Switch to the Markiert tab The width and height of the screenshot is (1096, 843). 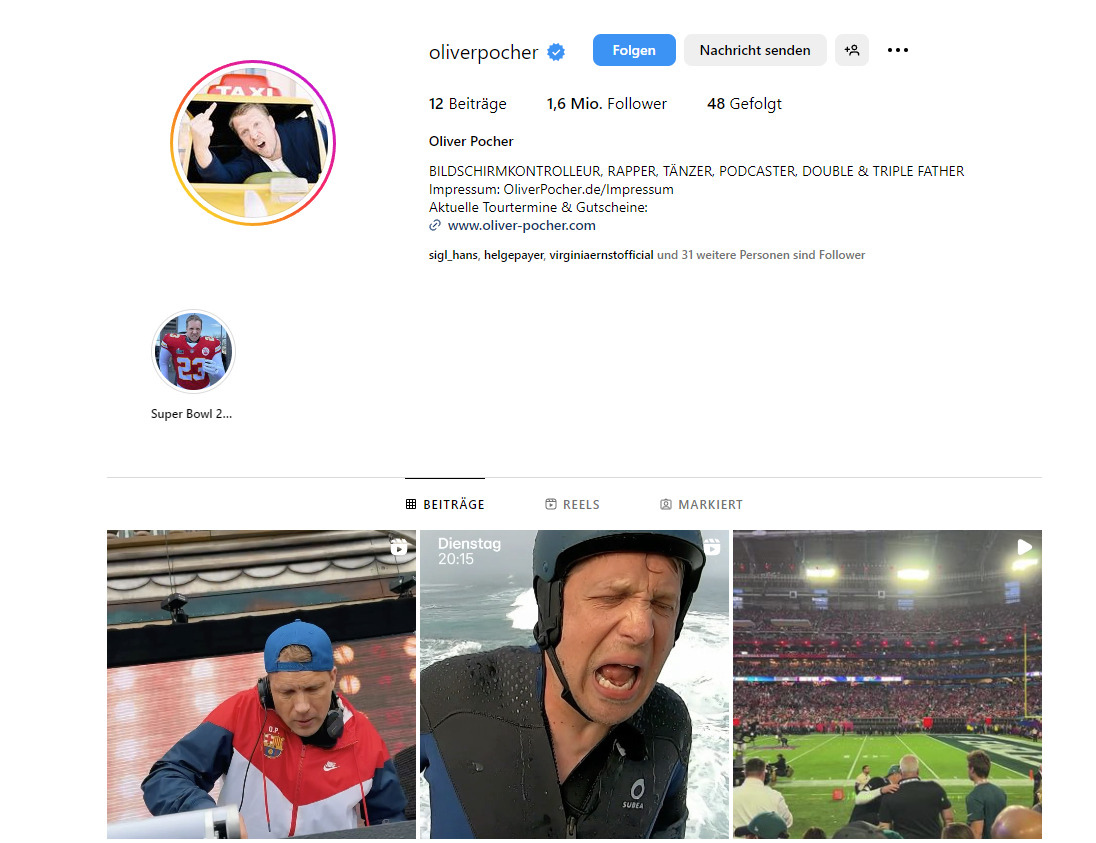(x=701, y=505)
